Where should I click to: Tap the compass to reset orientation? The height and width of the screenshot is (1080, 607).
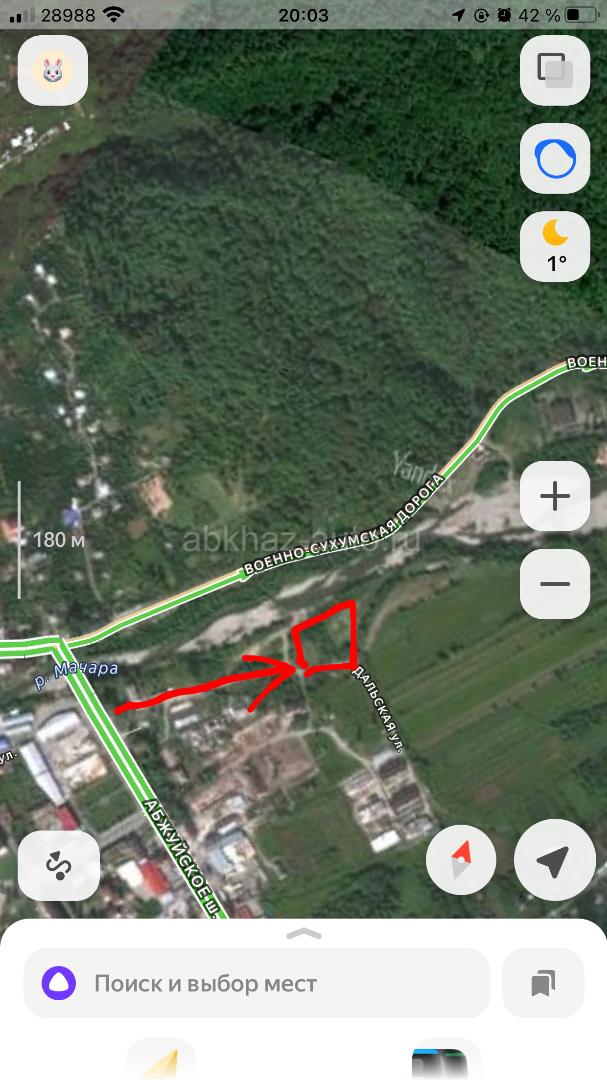coord(461,861)
